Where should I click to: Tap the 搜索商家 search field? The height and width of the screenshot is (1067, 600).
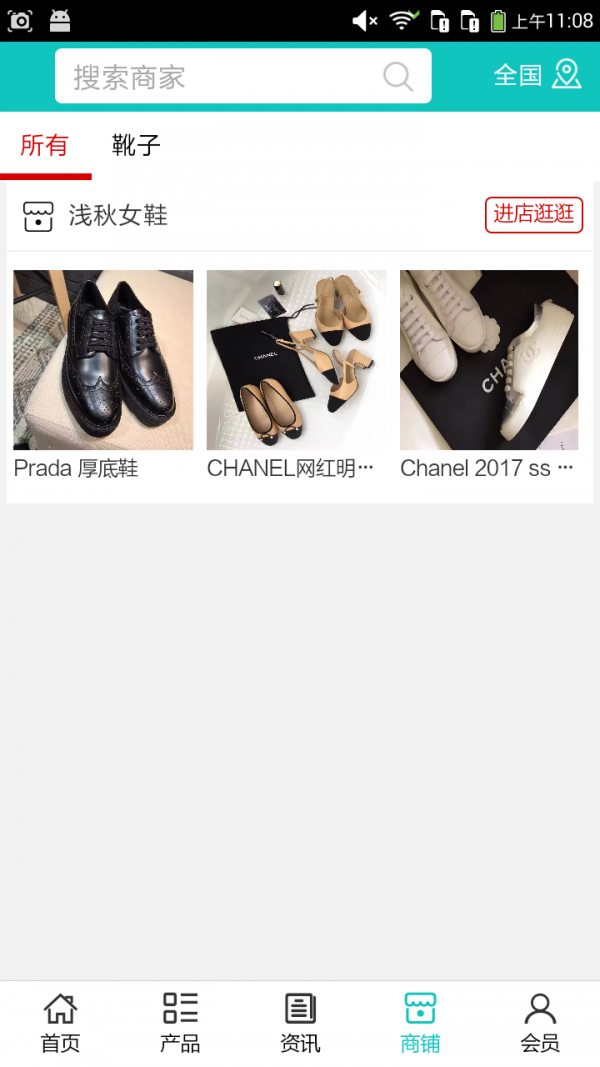click(225, 77)
